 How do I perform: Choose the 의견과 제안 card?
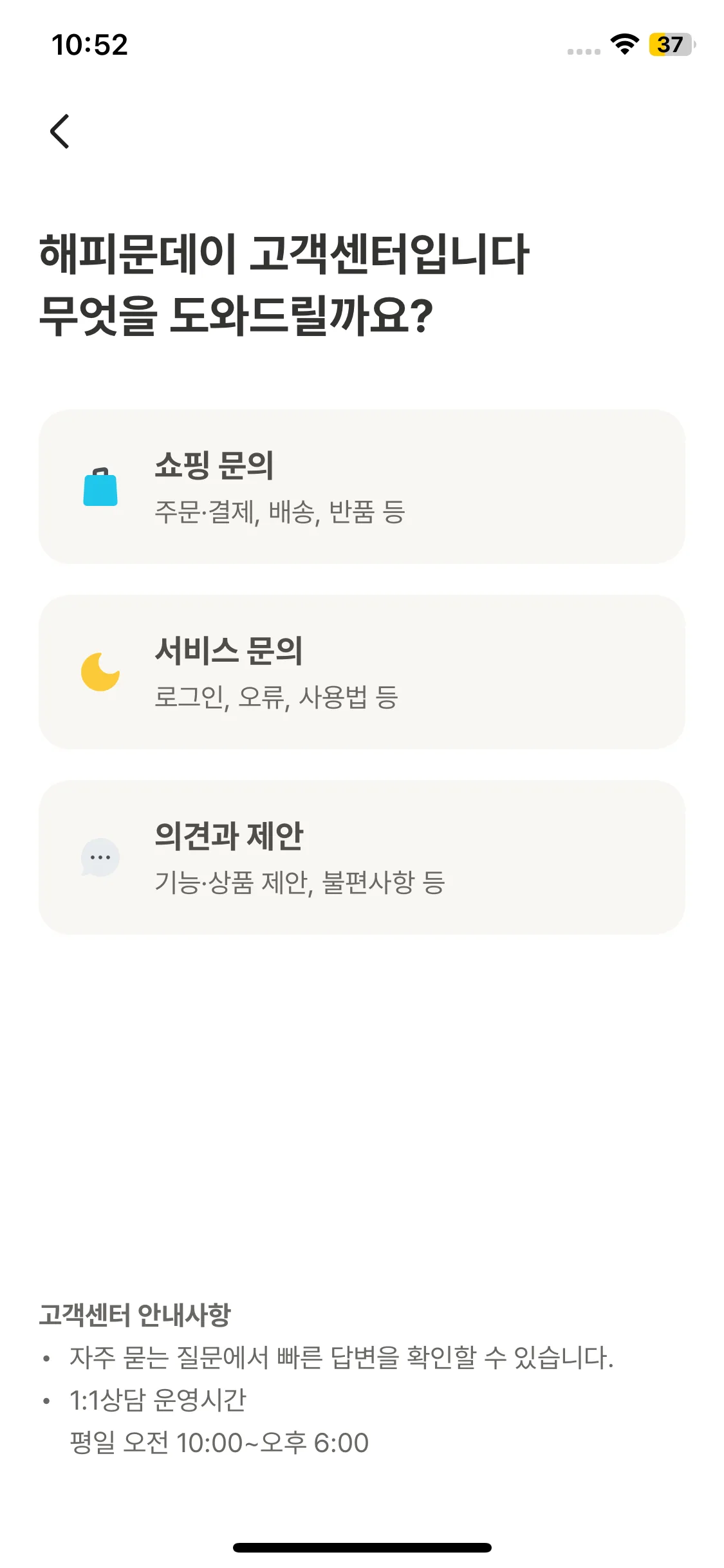[362, 857]
